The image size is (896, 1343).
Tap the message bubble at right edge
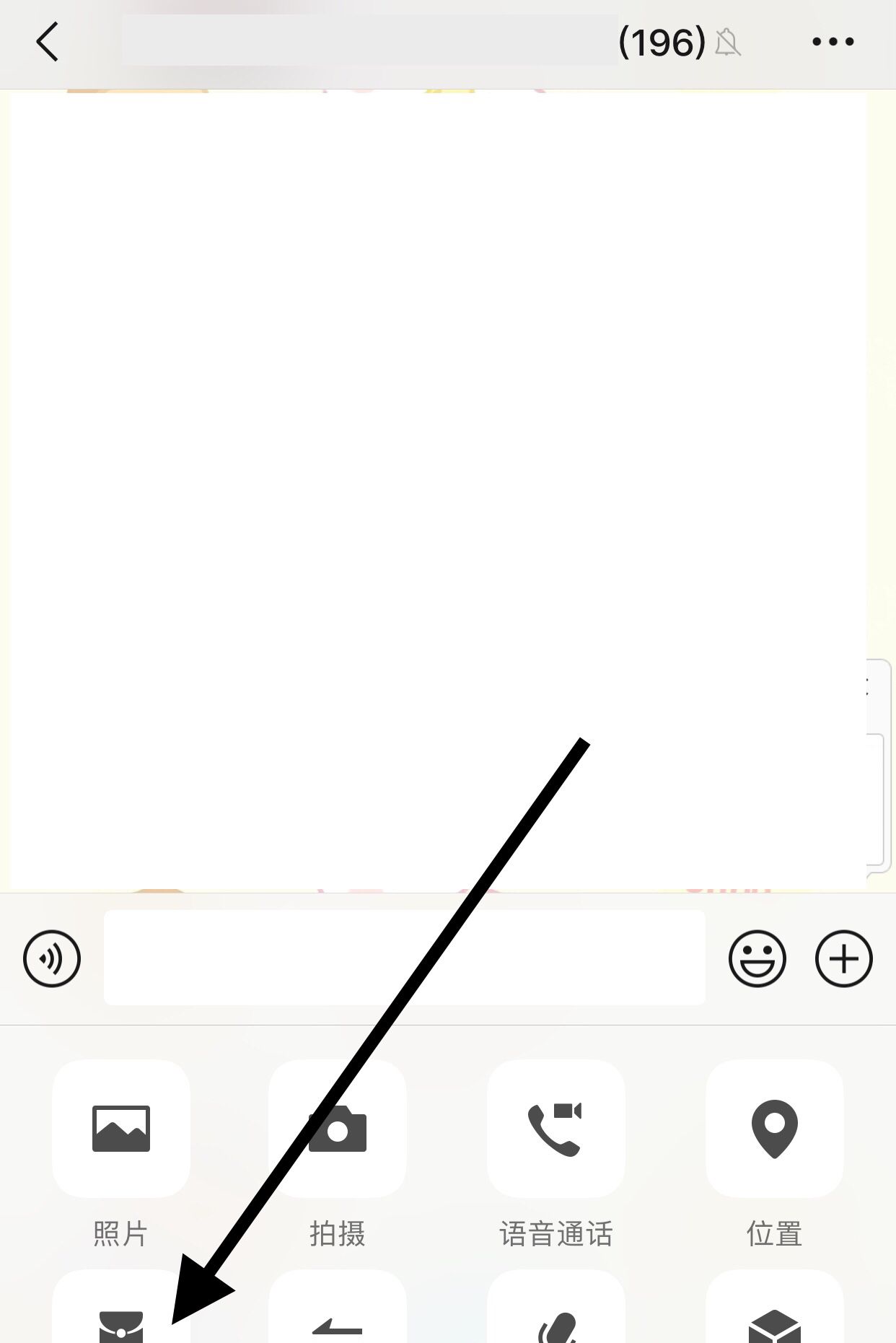877,779
